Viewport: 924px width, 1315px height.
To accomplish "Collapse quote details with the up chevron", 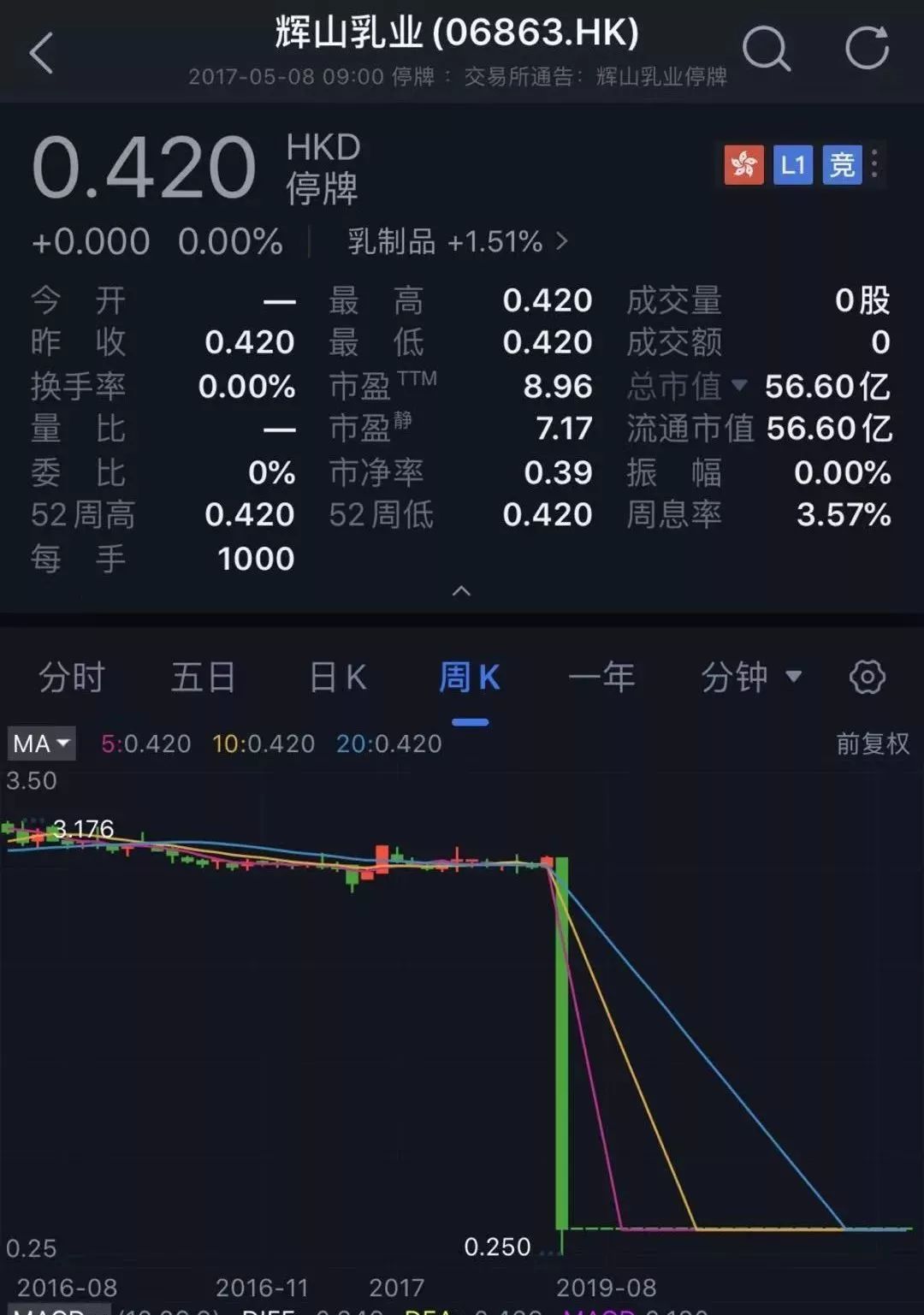I will pyautogui.click(x=462, y=591).
